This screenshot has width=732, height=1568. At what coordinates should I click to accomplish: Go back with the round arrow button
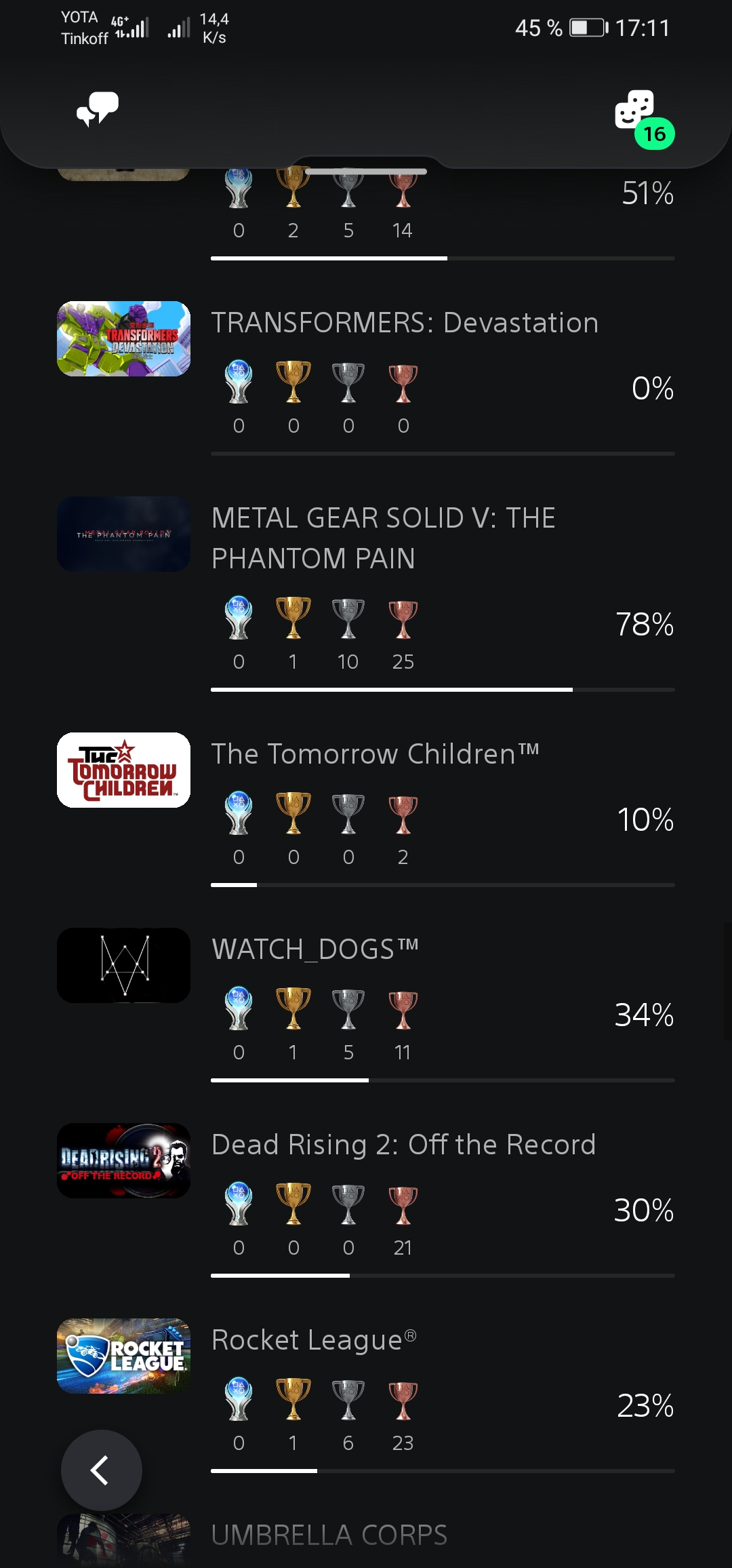pos(102,1470)
